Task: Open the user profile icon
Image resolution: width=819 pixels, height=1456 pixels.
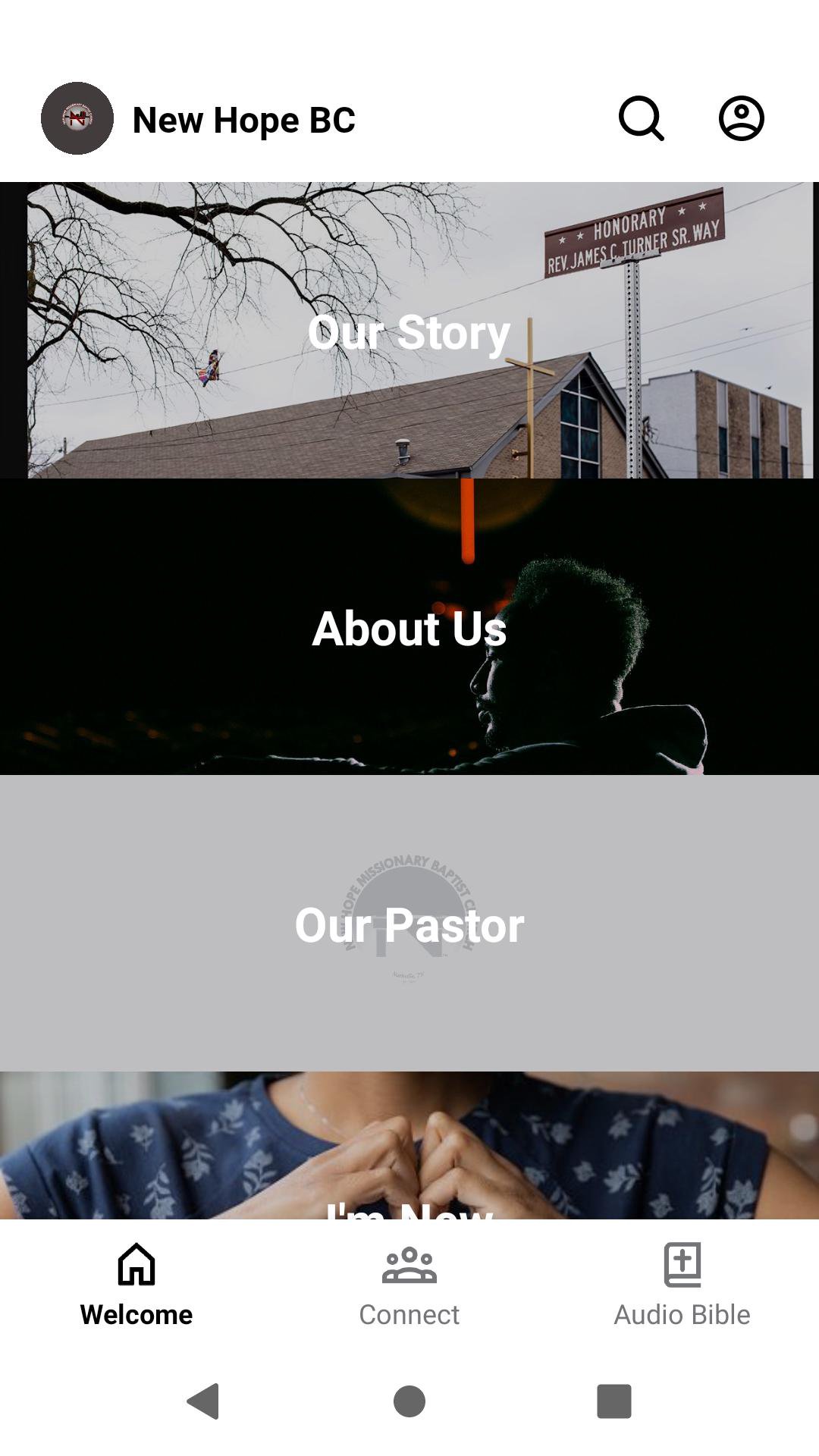Action: click(741, 119)
